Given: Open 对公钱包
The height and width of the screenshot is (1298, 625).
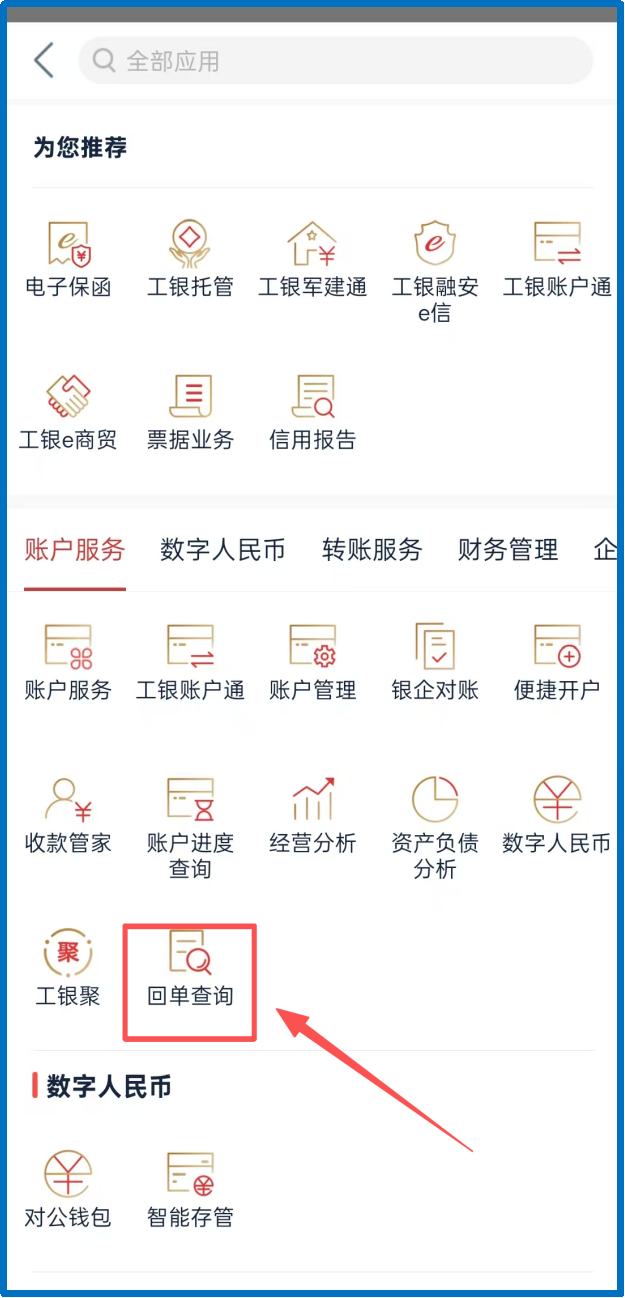Looking at the screenshot, I should [x=68, y=1190].
